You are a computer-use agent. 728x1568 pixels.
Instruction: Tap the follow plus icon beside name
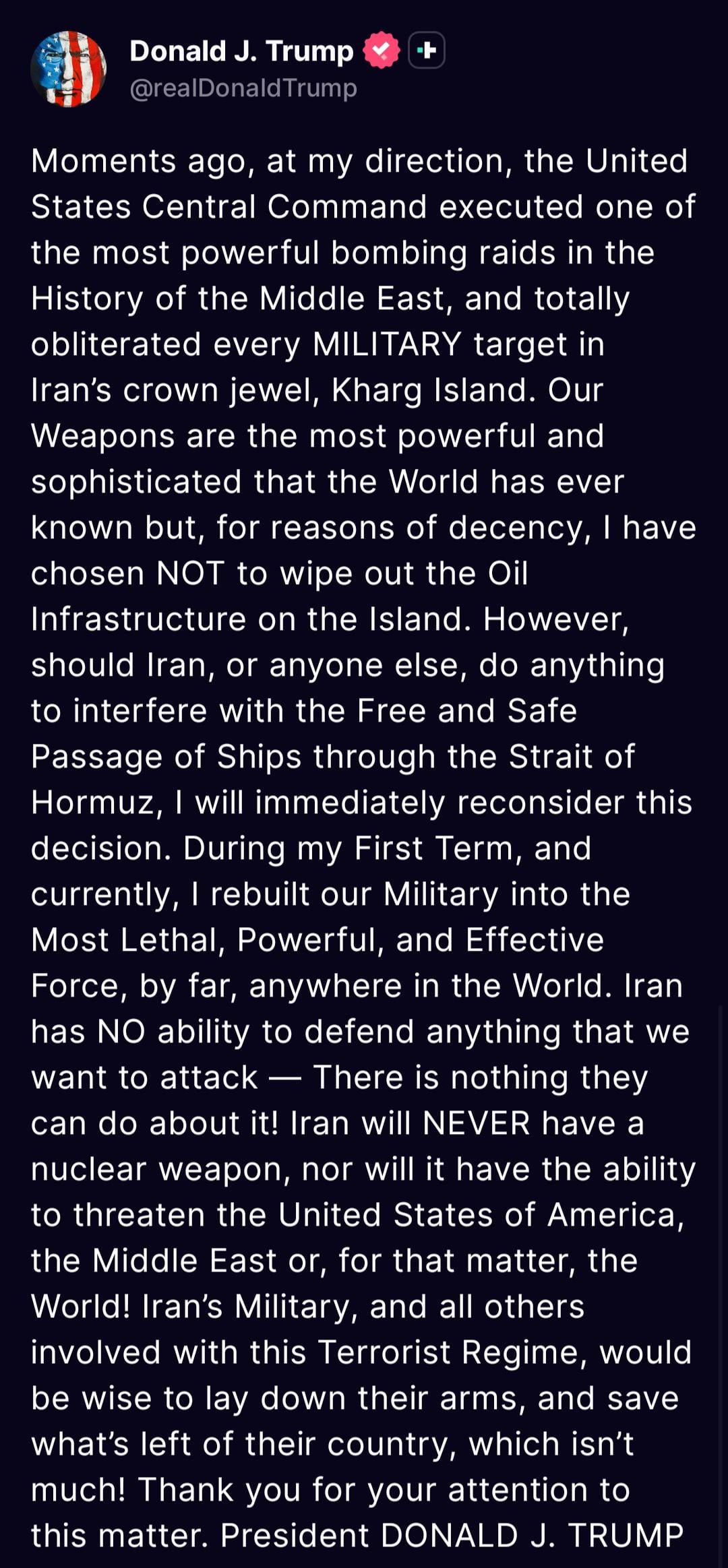[x=427, y=51]
